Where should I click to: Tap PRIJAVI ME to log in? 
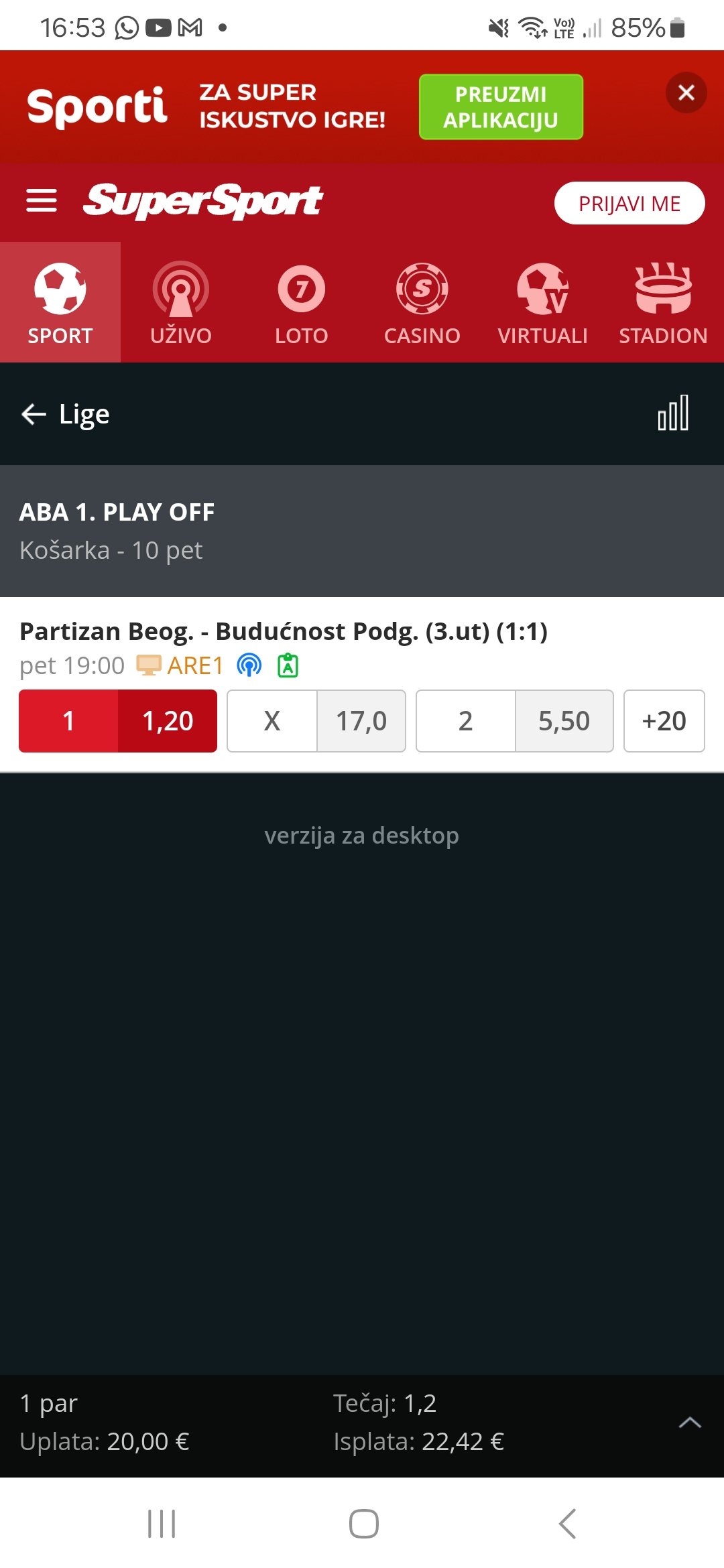coord(629,203)
